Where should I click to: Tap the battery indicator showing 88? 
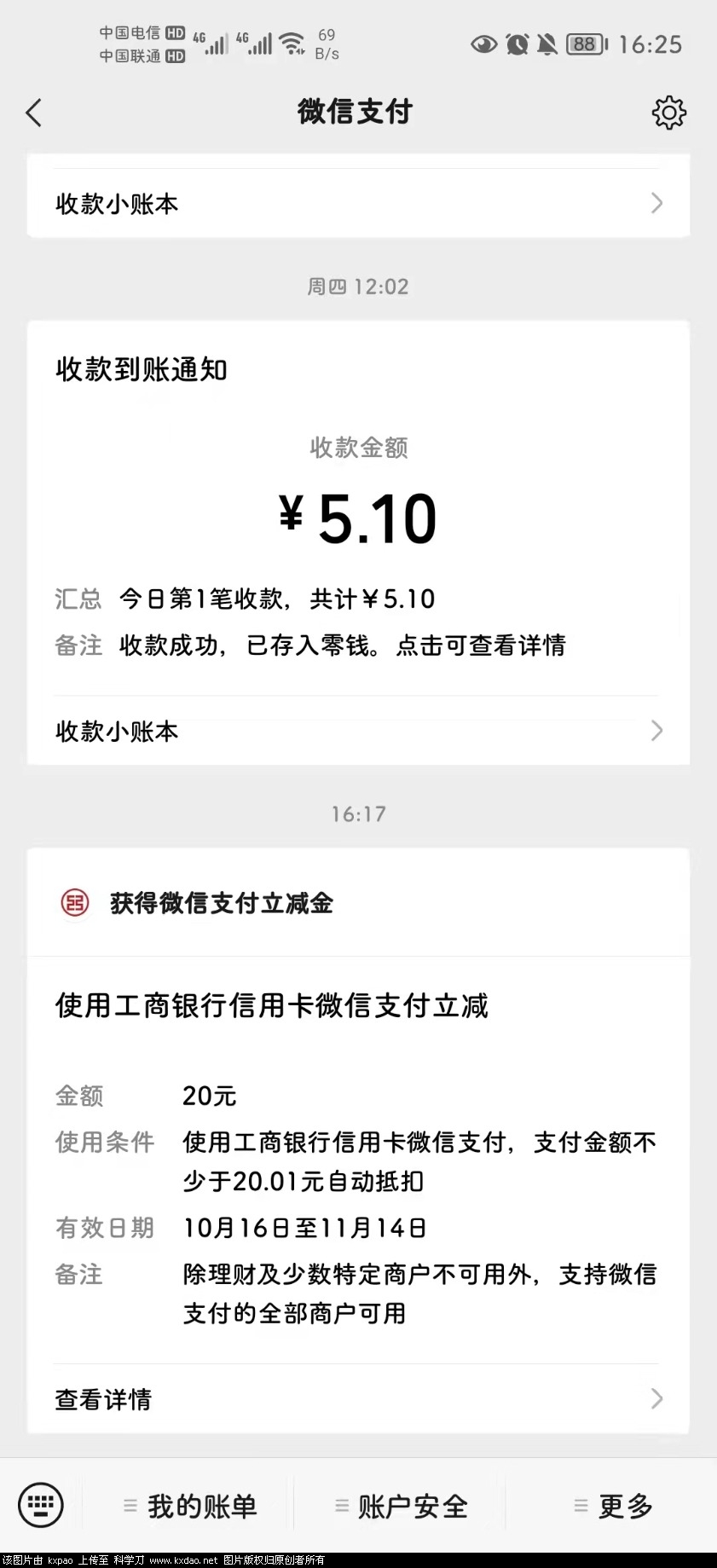click(x=585, y=44)
